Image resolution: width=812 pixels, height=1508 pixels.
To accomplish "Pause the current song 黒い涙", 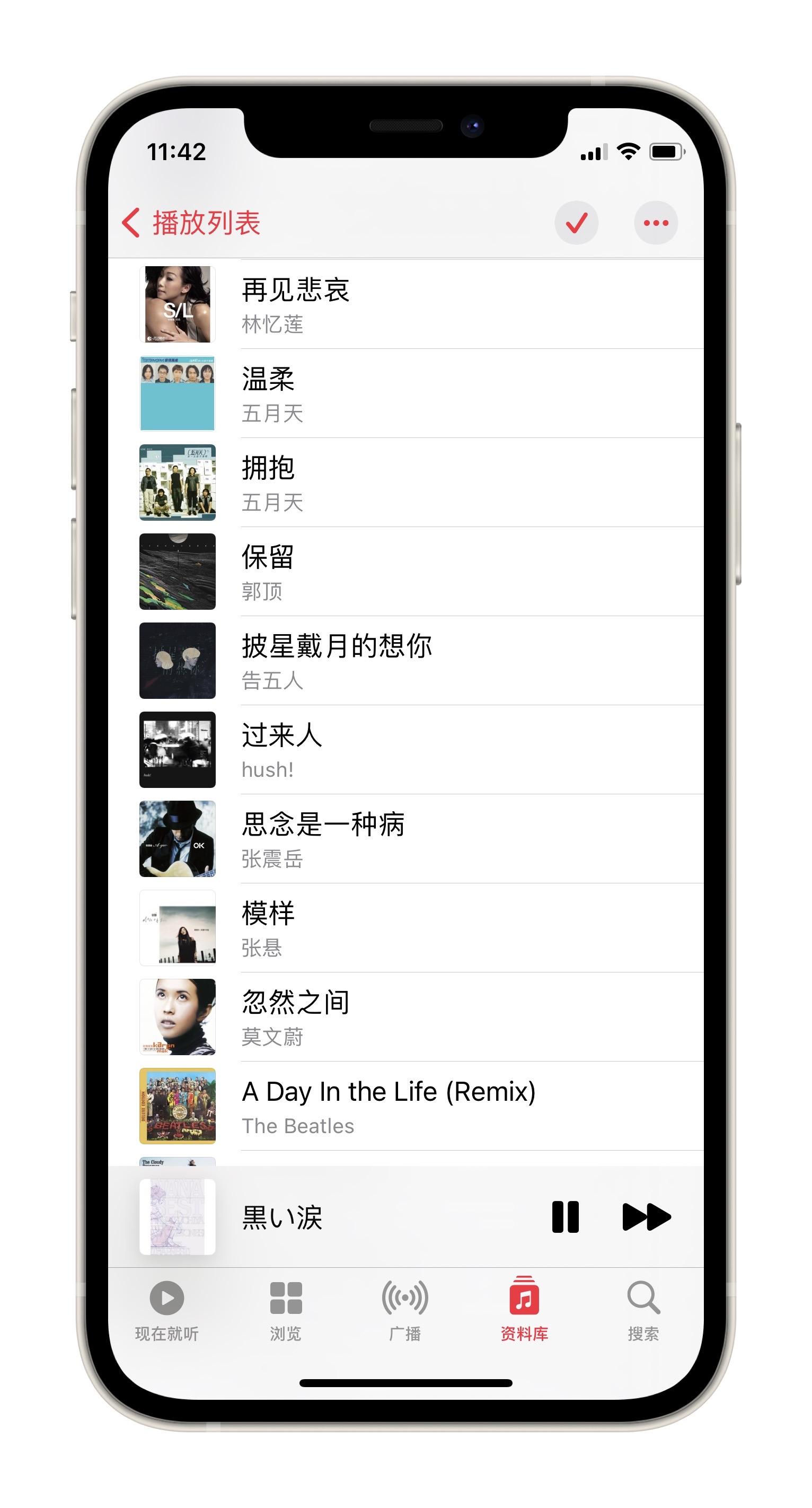I will [x=565, y=1217].
